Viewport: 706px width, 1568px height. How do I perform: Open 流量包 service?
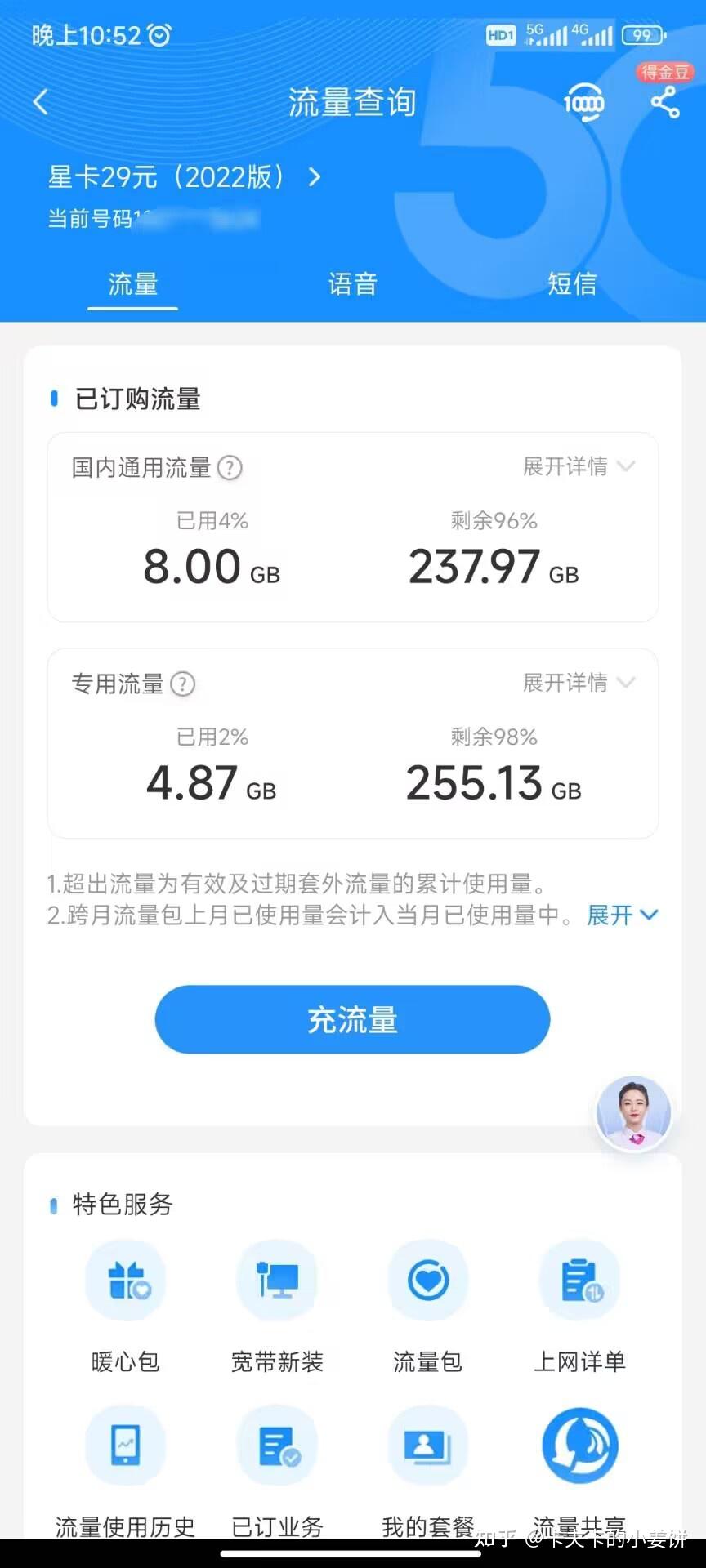click(428, 1280)
